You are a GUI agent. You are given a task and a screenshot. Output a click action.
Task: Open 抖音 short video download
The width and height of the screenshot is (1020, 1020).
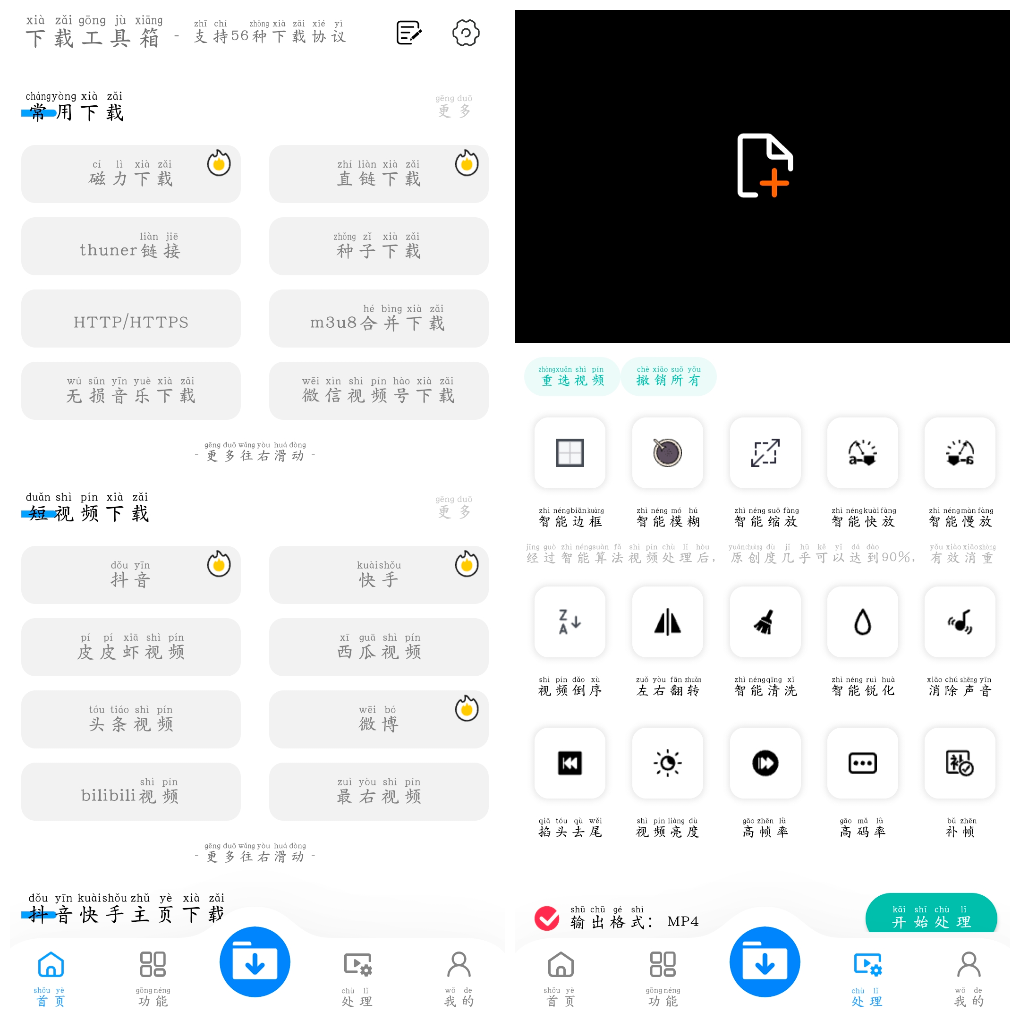click(x=131, y=576)
